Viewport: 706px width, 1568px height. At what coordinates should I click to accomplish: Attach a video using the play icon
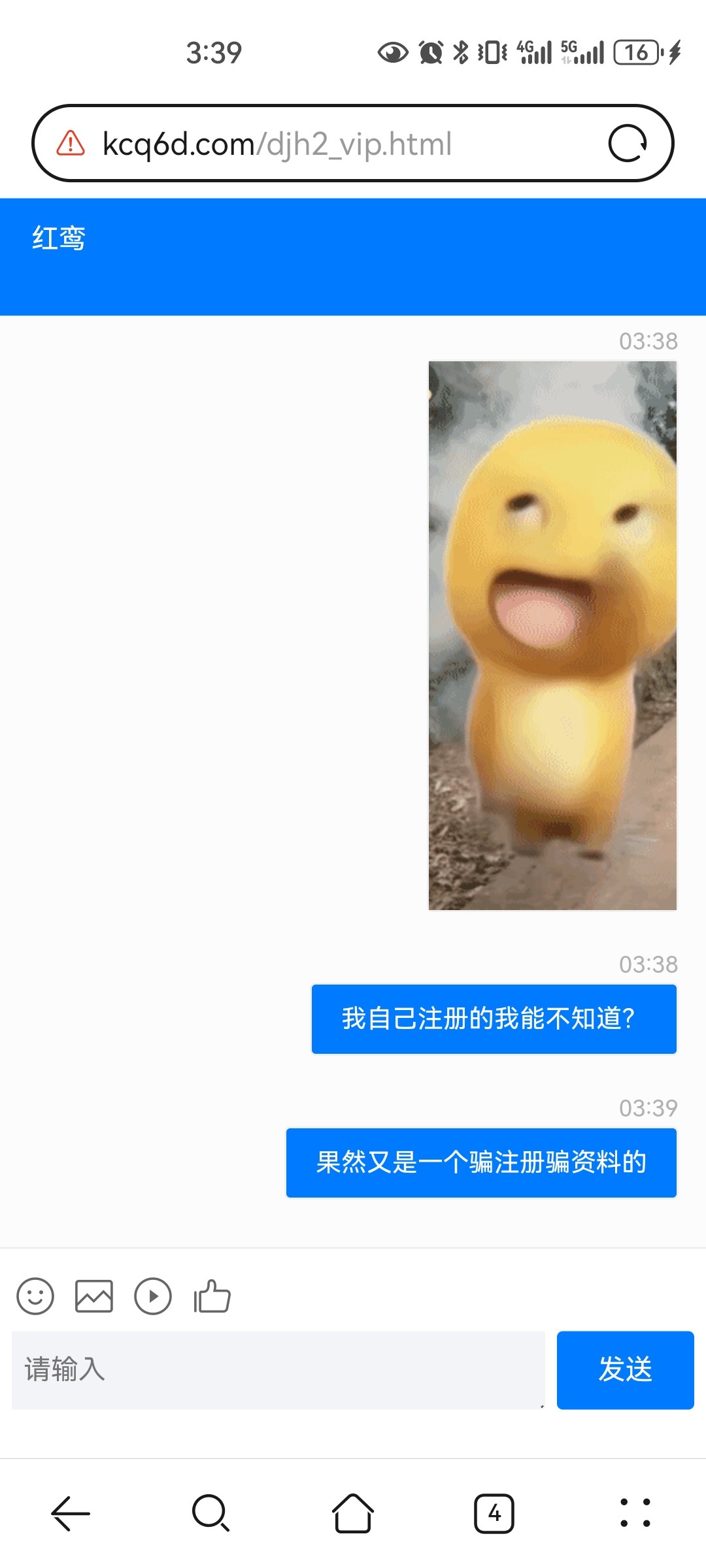(153, 1296)
